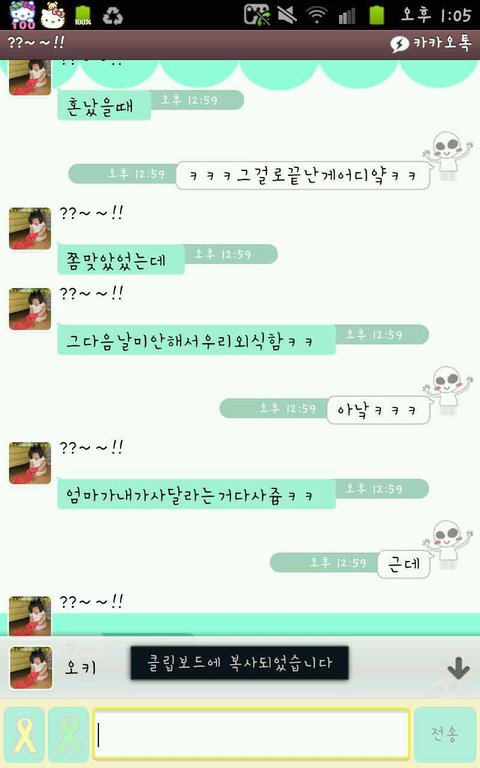The image size is (480, 768).
Task: Jump to latest message with down arrow
Action: [458, 668]
